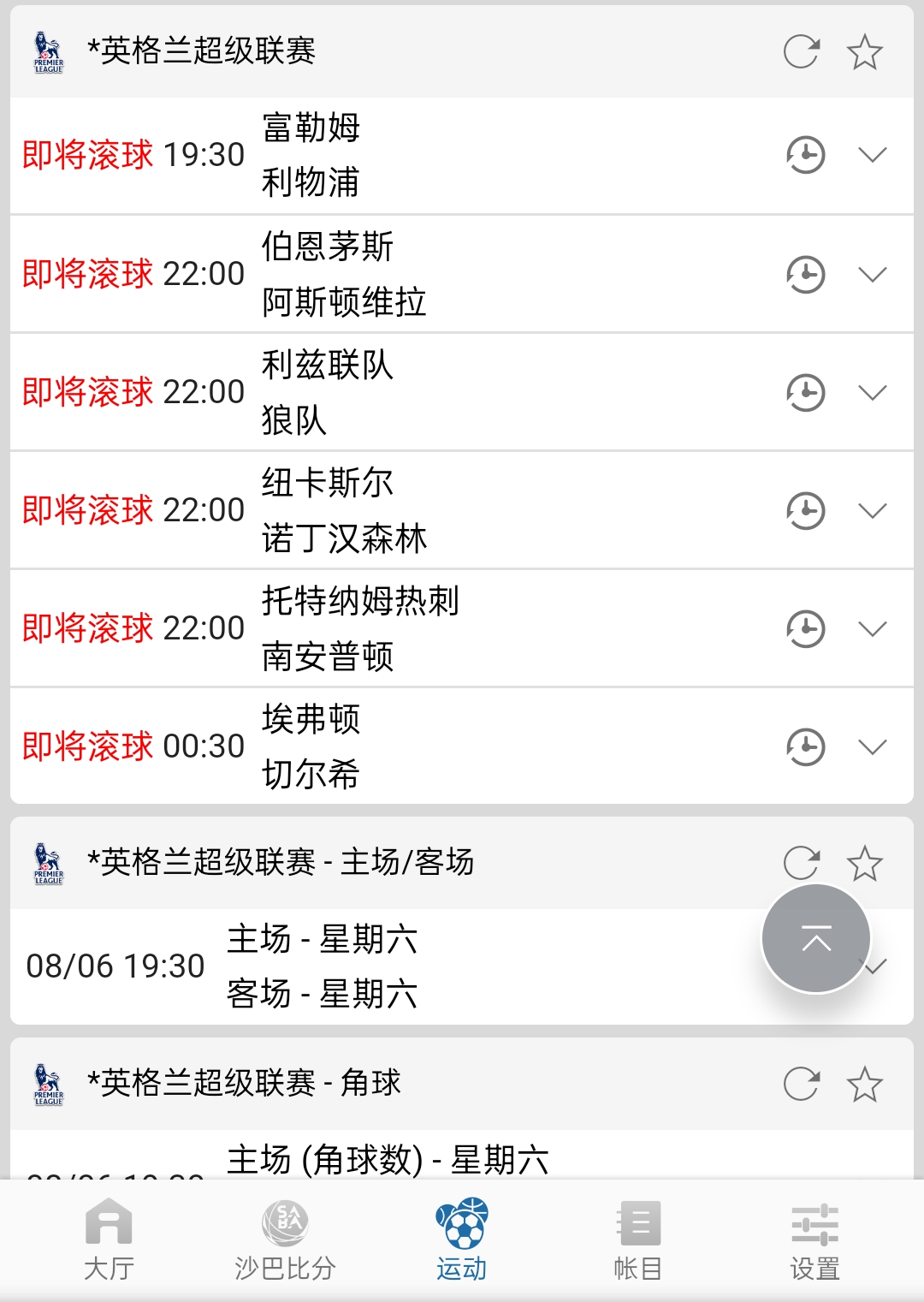The height and width of the screenshot is (1302, 924).
Task: Favorite the 英格兰超级联赛 league with star
Action: tap(864, 52)
